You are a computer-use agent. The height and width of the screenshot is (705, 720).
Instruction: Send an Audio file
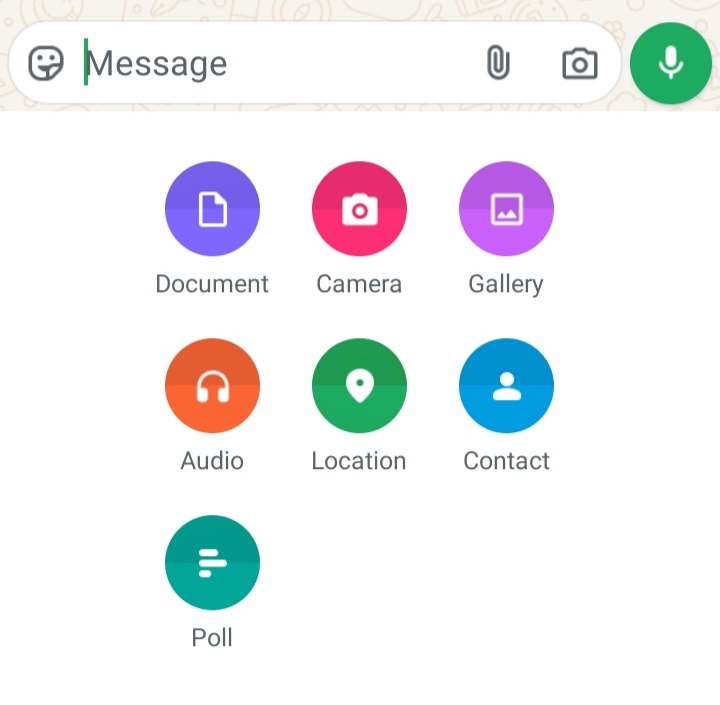click(212, 386)
